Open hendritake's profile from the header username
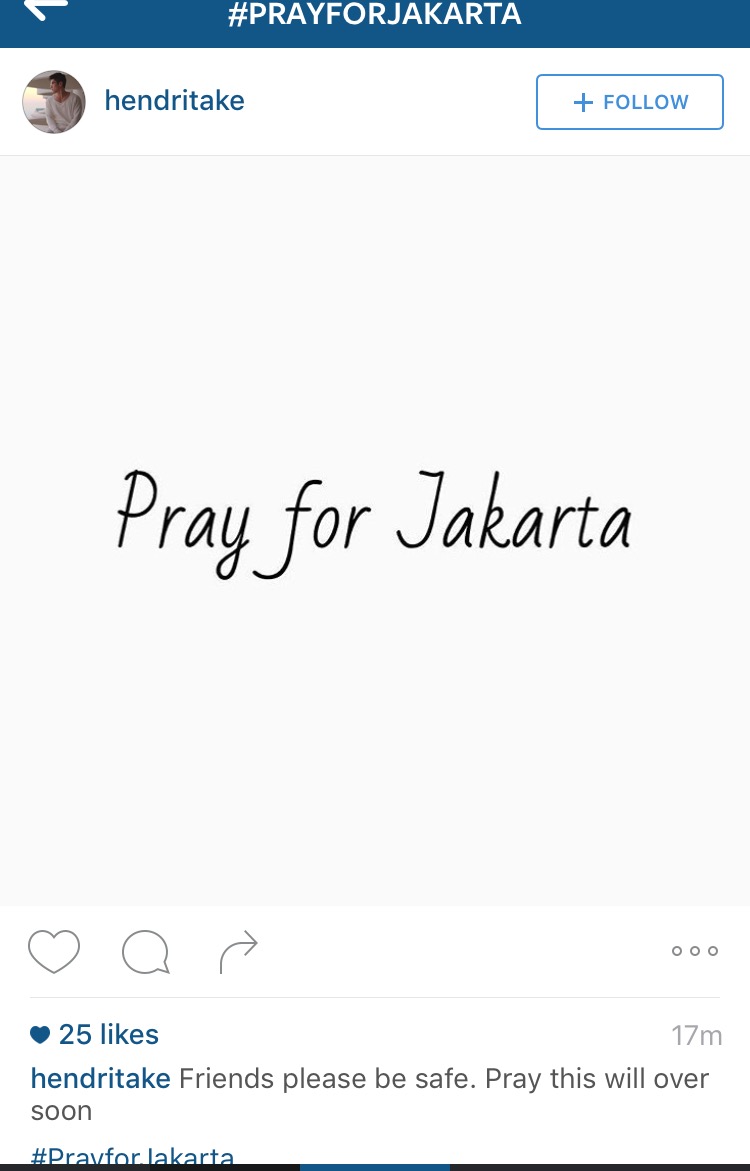This screenshot has width=750, height=1171. click(x=174, y=101)
